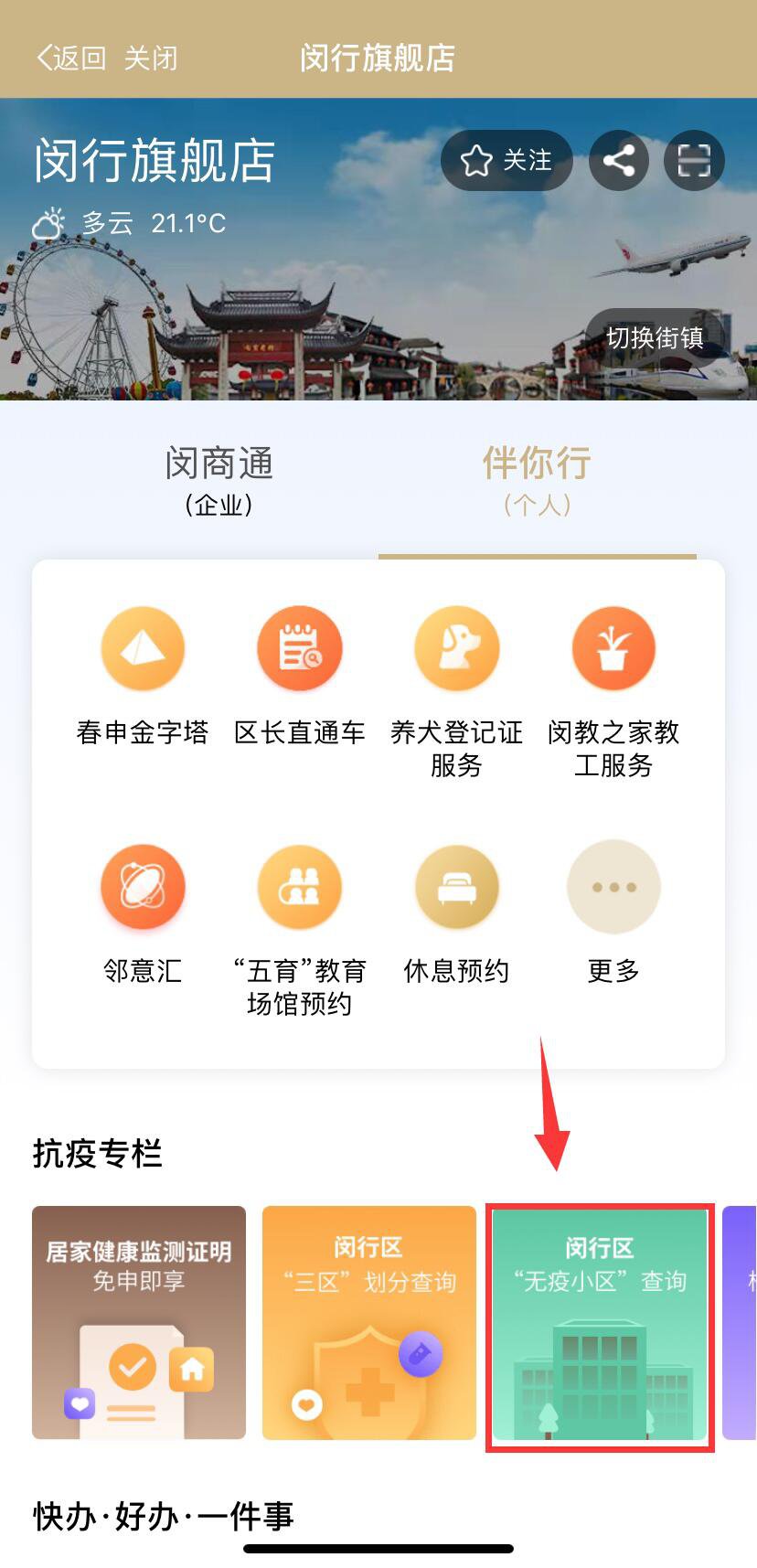The height and width of the screenshot is (1568, 757).
Task: Close the page with 关闭
Action: point(151,59)
